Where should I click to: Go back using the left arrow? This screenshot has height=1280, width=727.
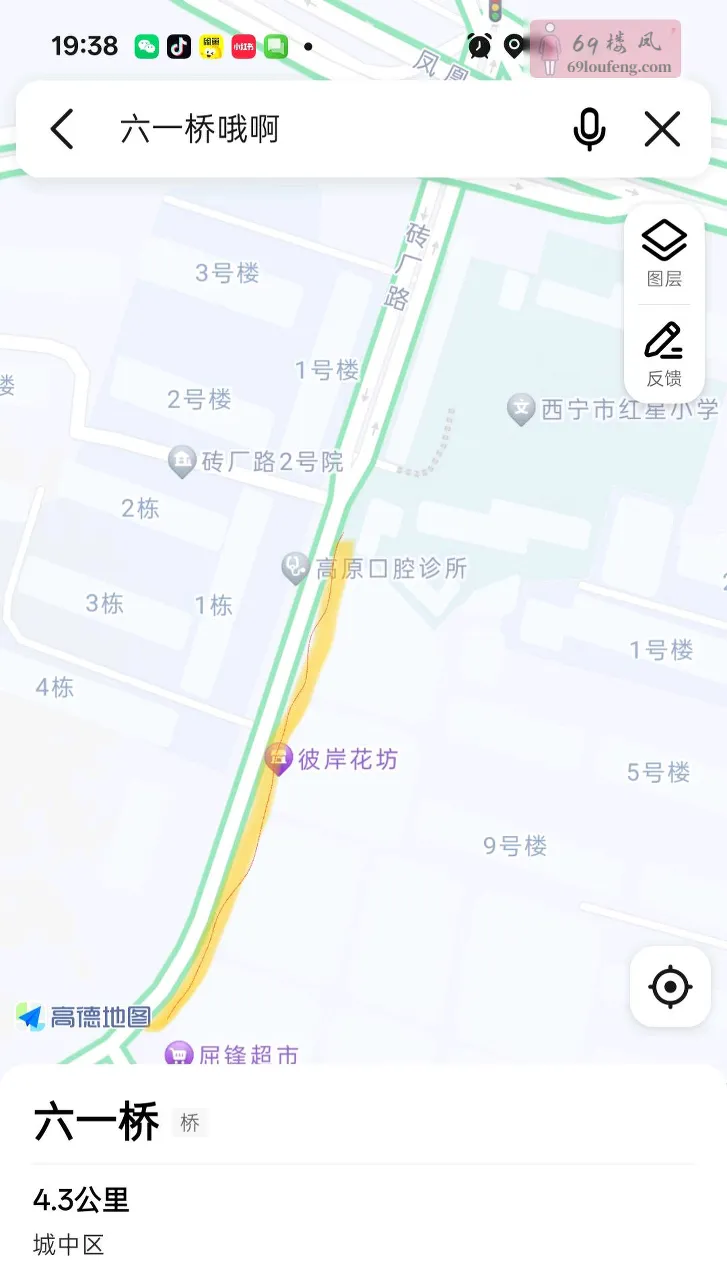click(x=62, y=129)
